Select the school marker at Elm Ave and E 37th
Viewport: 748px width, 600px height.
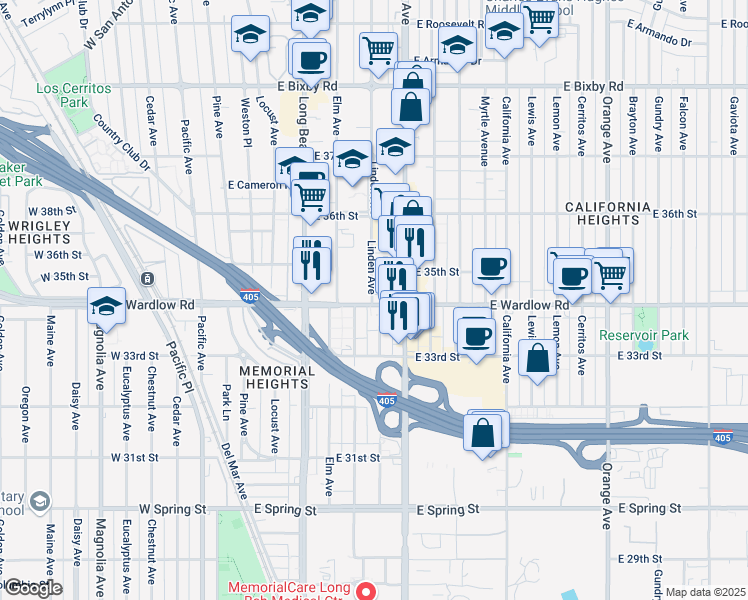click(x=352, y=160)
